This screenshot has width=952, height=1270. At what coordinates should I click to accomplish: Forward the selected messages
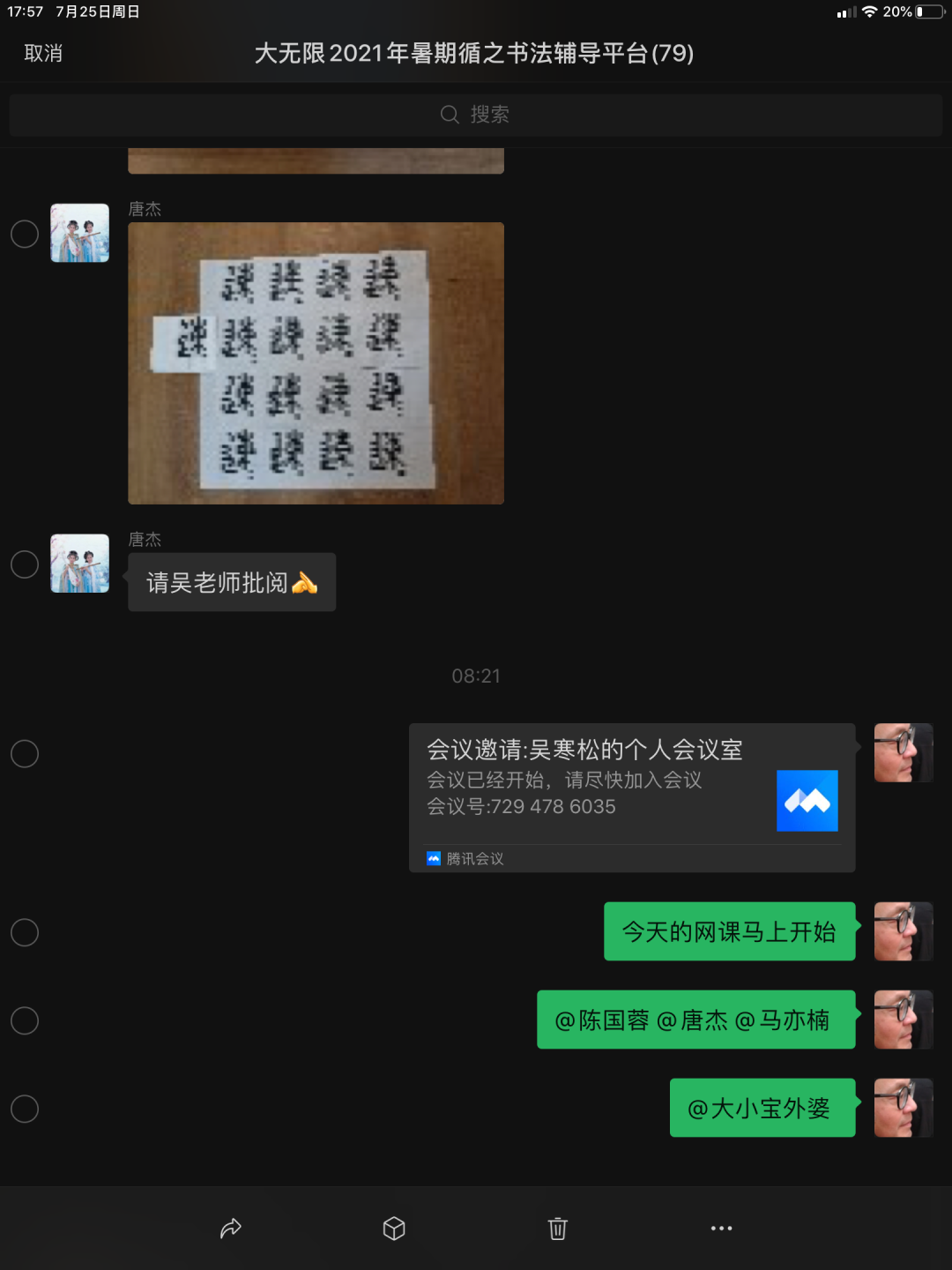tap(231, 1229)
